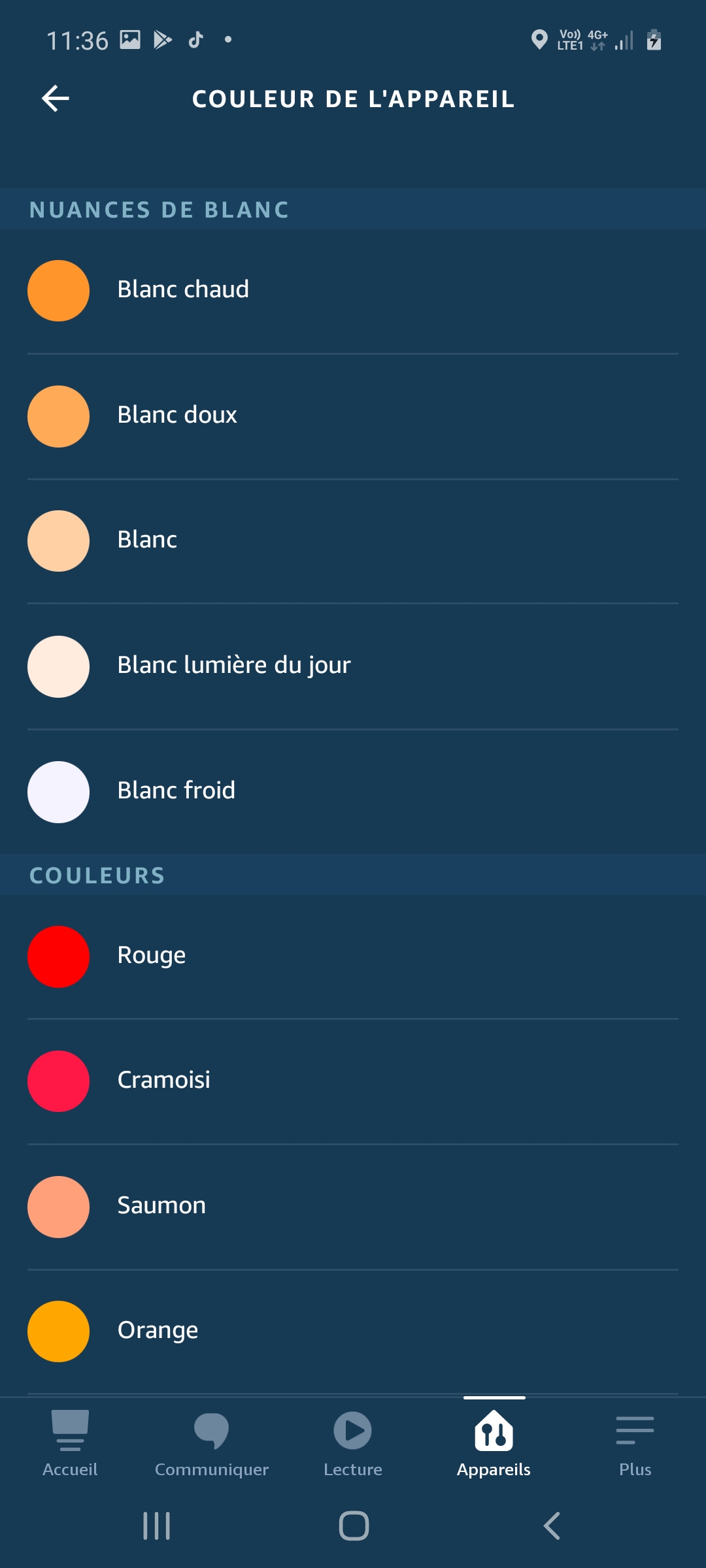Switch to the Accueil tab

[70, 1444]
